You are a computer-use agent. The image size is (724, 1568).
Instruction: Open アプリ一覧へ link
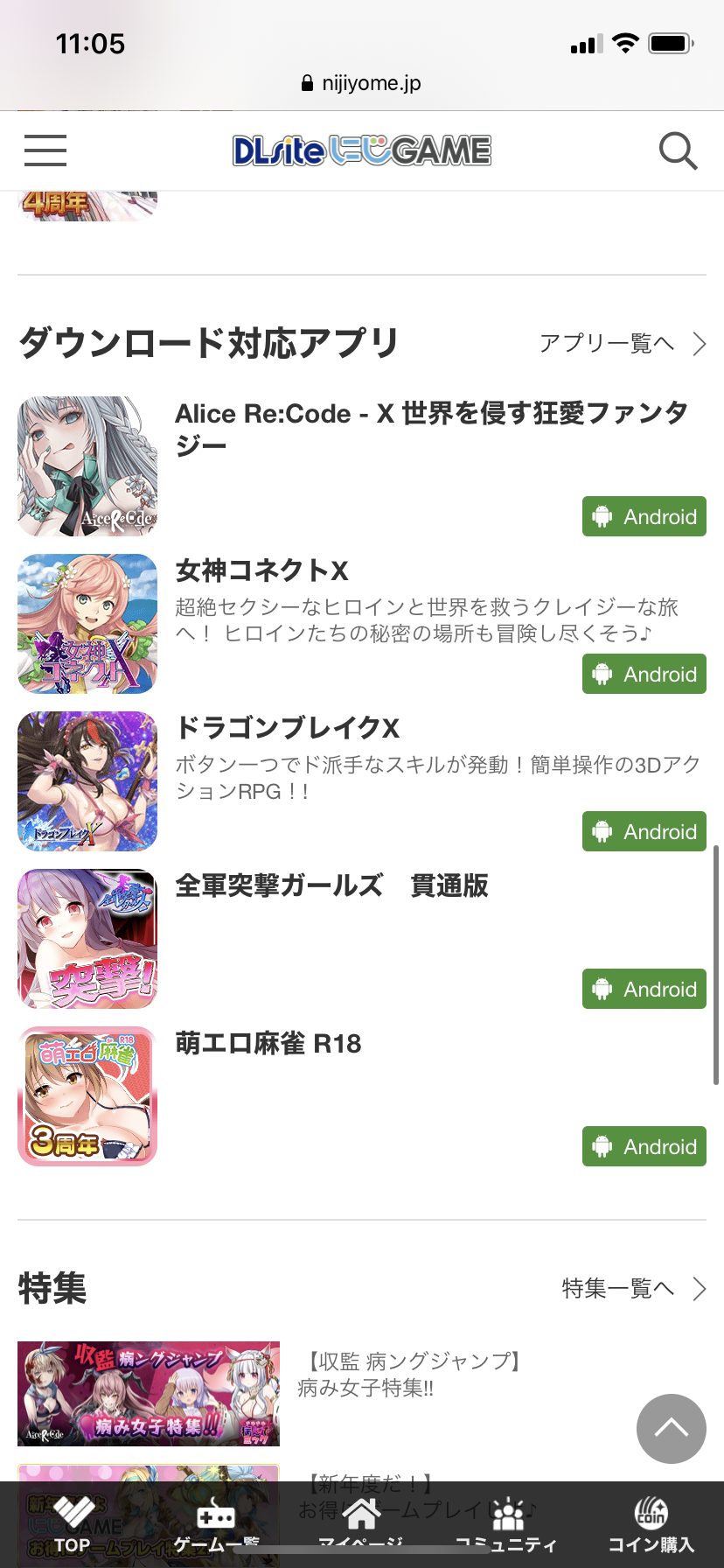point(622,343)
